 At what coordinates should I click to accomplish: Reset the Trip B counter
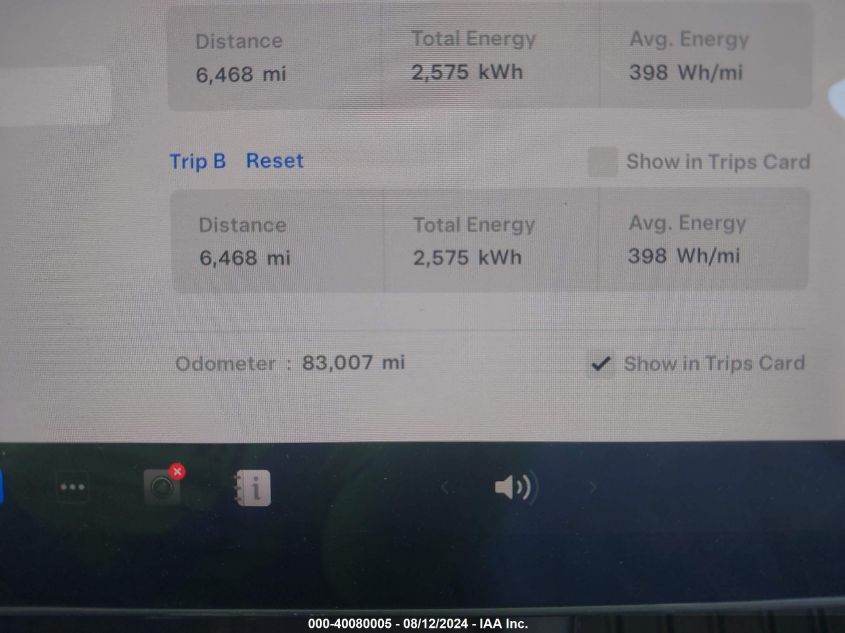tap(274, 161)
